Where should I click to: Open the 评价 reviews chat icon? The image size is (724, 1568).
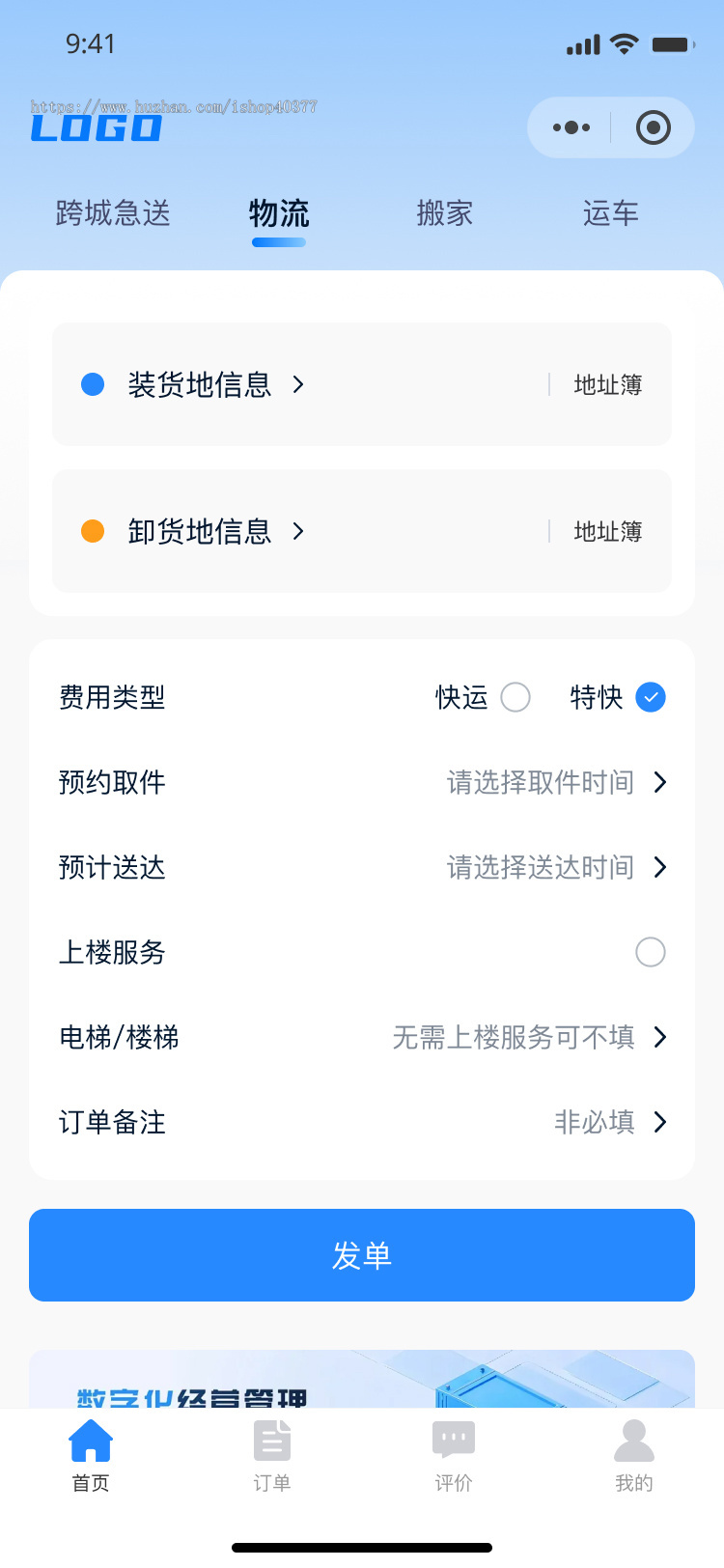pos(453,1440)
